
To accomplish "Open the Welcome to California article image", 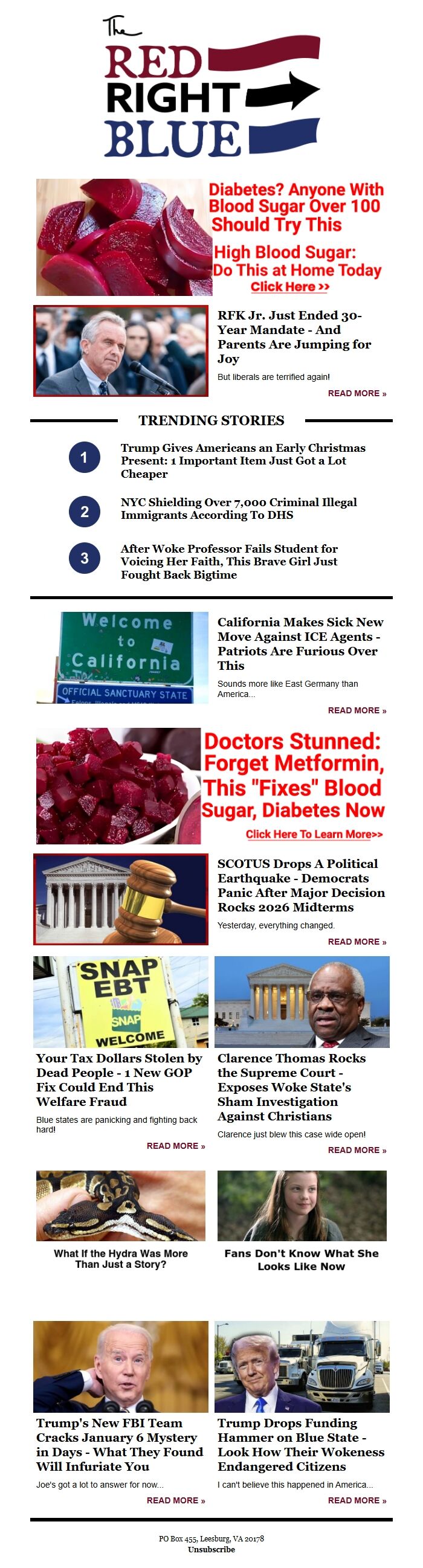I will pyautogui.click(x=121, y=657).
